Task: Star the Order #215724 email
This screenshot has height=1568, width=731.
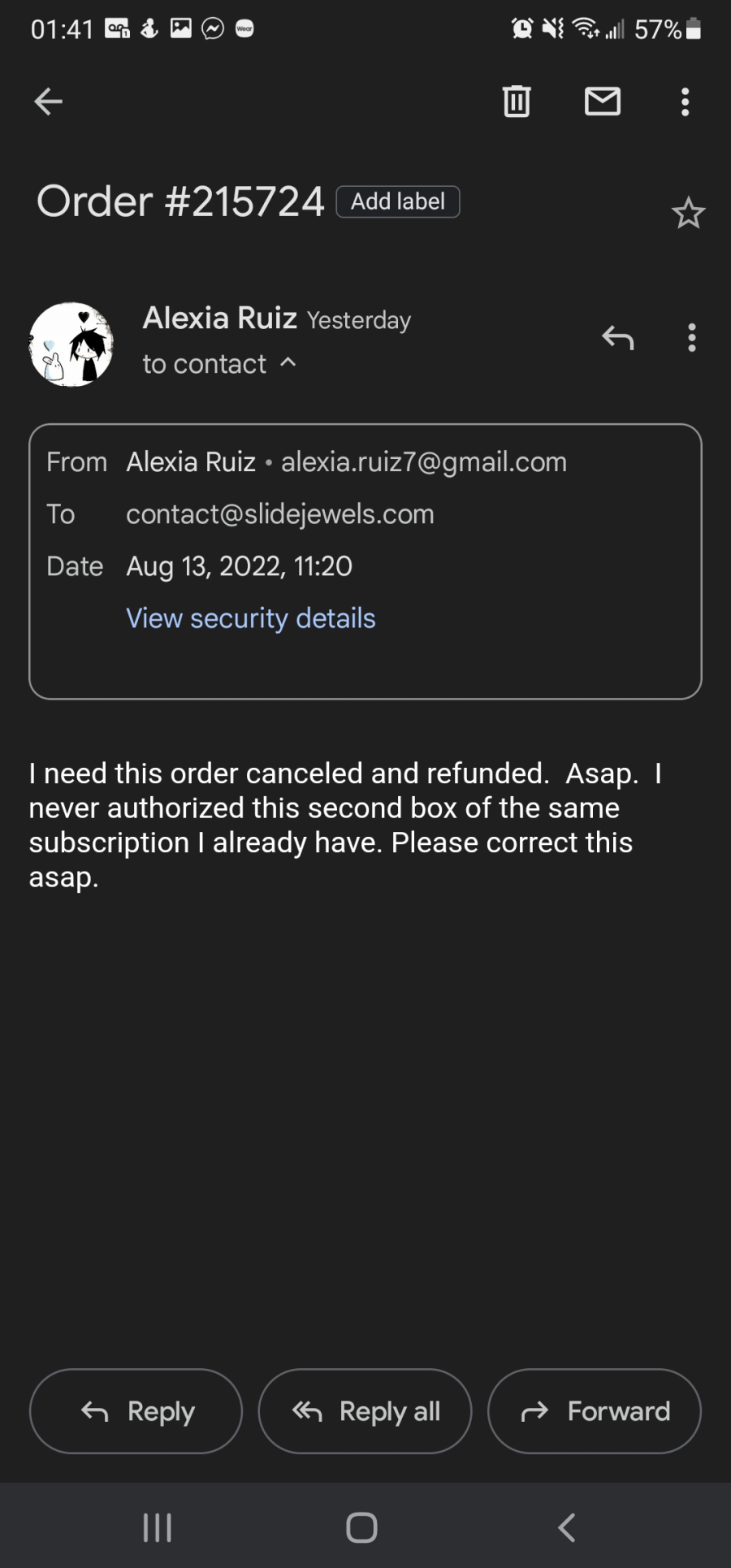Action: click(688, 213)
